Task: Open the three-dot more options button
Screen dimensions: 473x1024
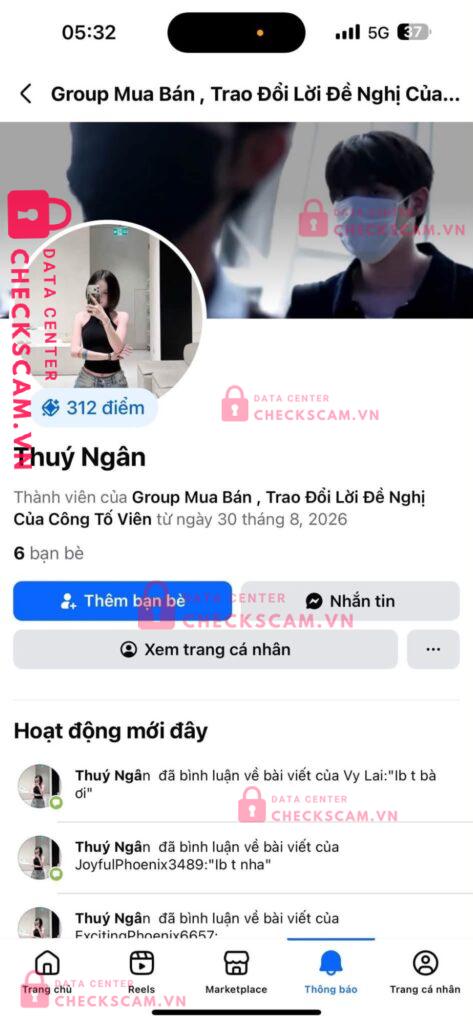Action: 433,649
